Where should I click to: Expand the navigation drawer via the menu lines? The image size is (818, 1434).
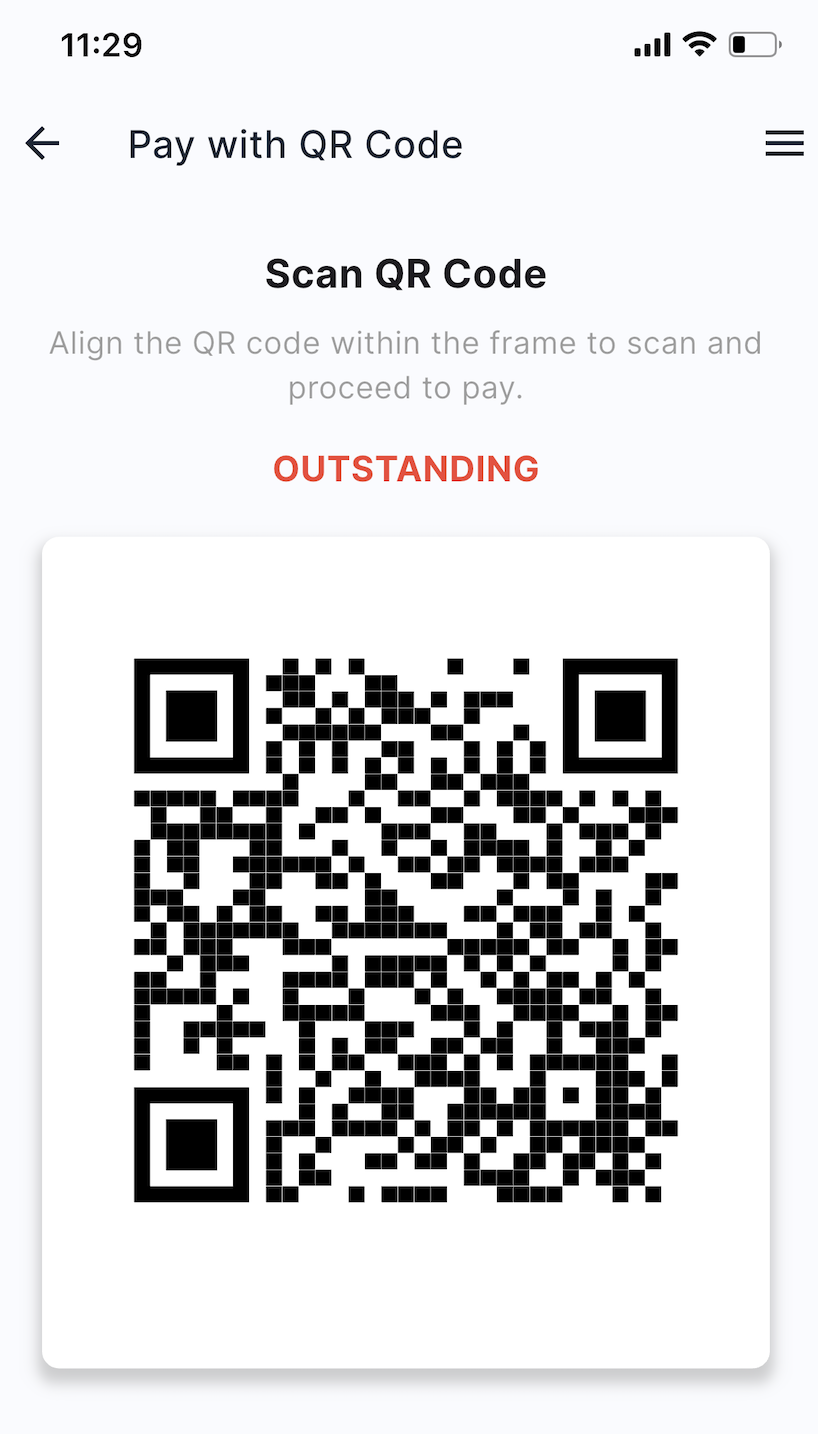pos(784,143)
